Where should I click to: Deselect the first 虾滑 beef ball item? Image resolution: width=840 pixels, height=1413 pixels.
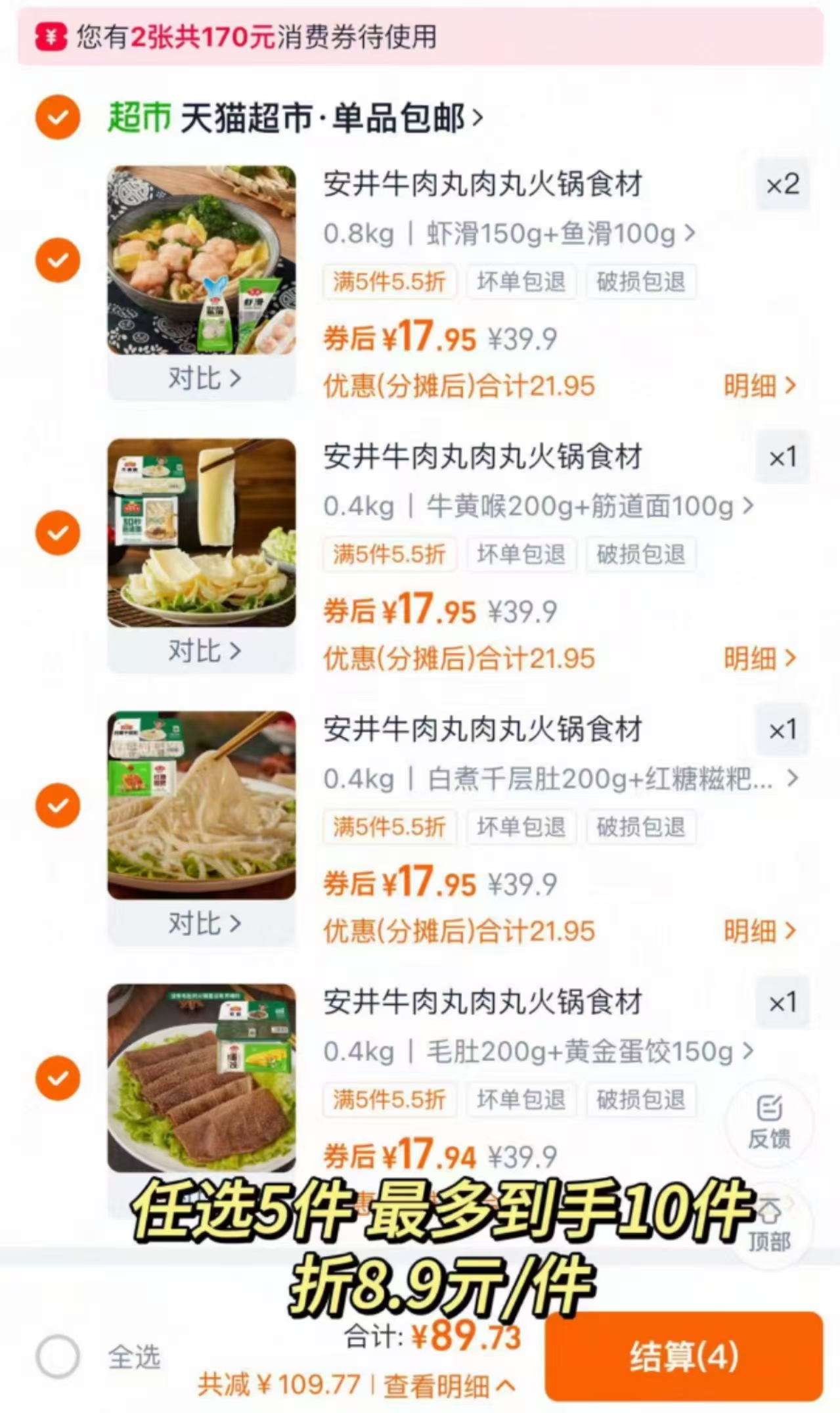[58, 259]
